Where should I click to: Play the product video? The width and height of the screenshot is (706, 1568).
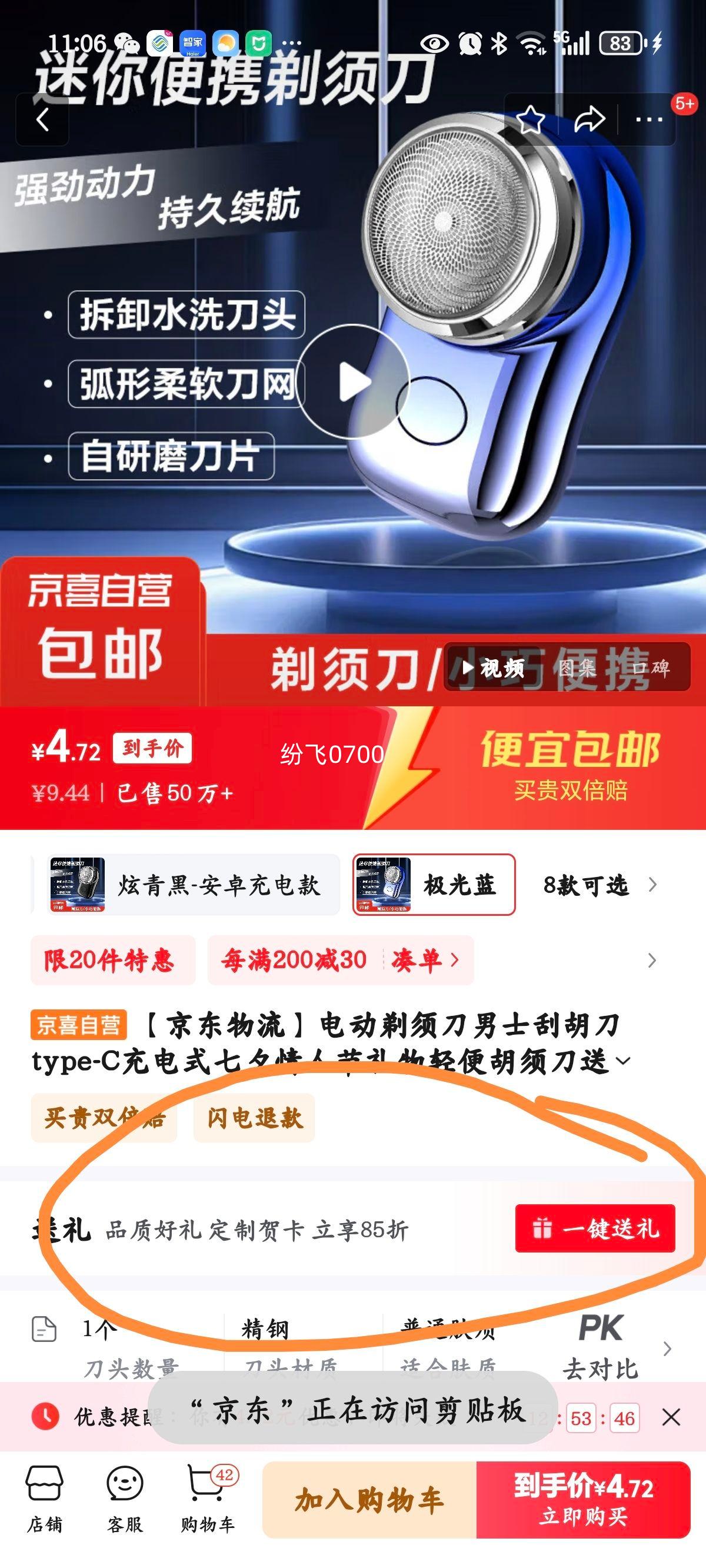click(353, 382)
